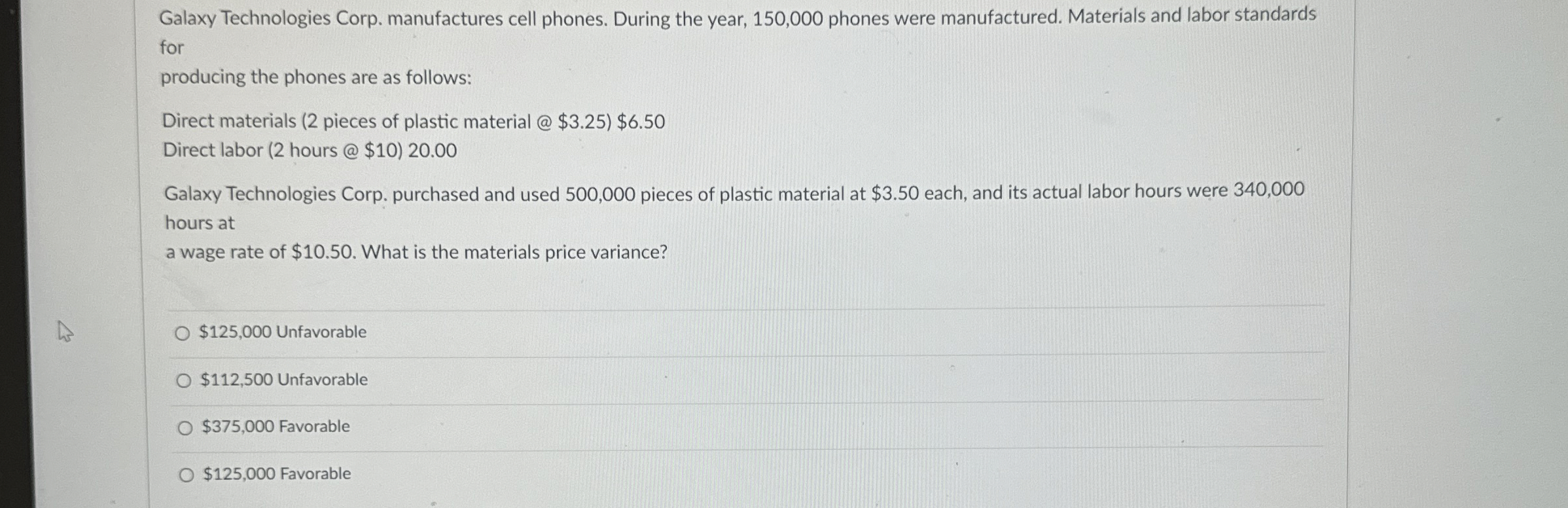The image size is (1568, 508).
Task: Select the $125,000 Unfavorable answer
Action: coord(183,334)
